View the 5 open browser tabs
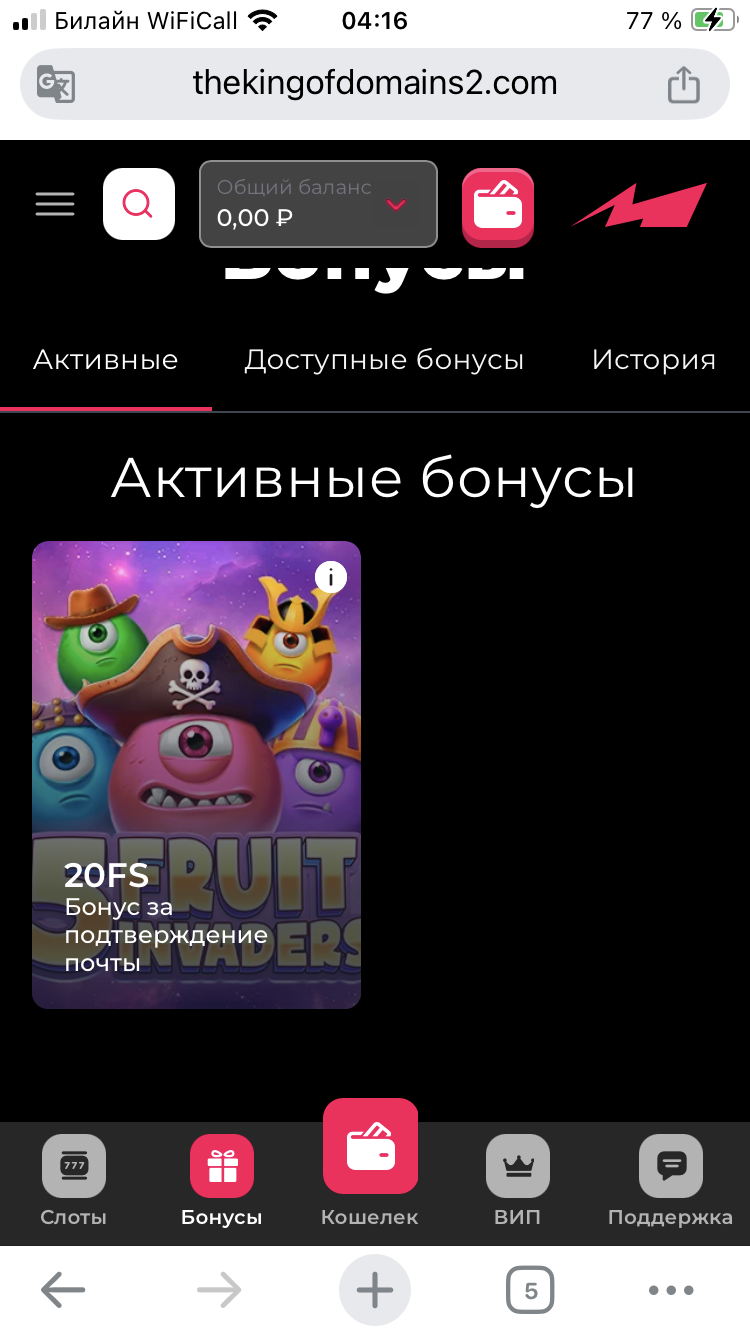750x1334 pixels. (x=530, y=1291)
